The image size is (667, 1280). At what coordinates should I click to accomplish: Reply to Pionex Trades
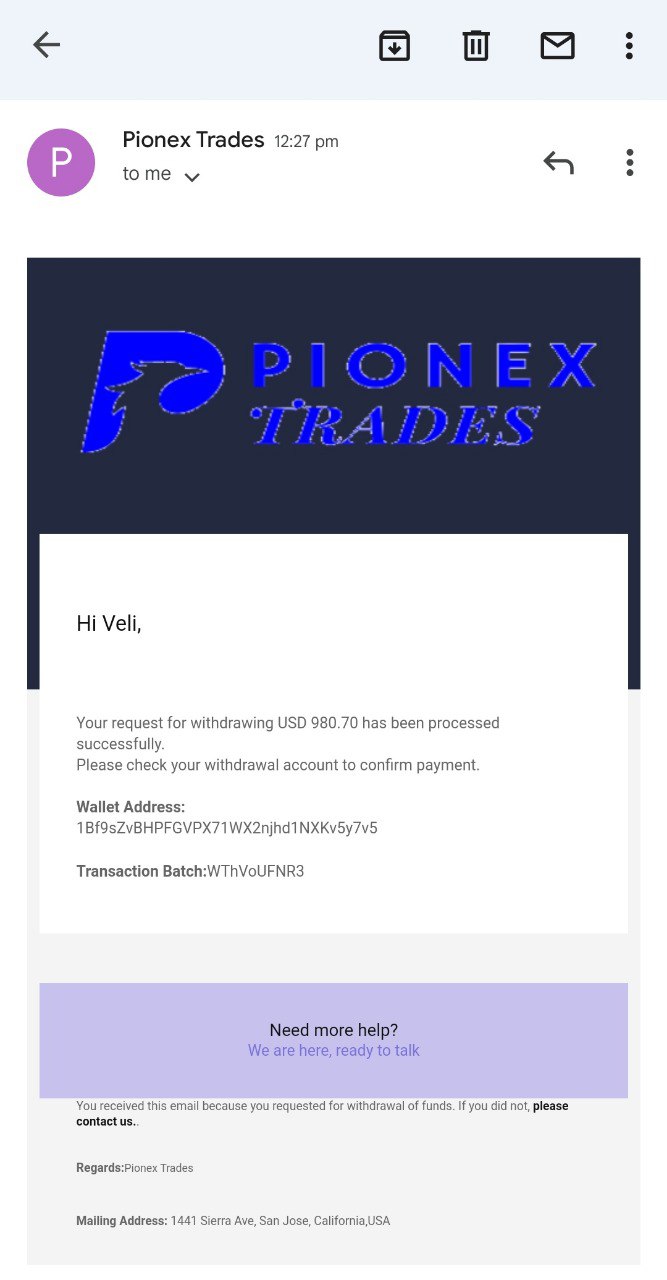558,162
